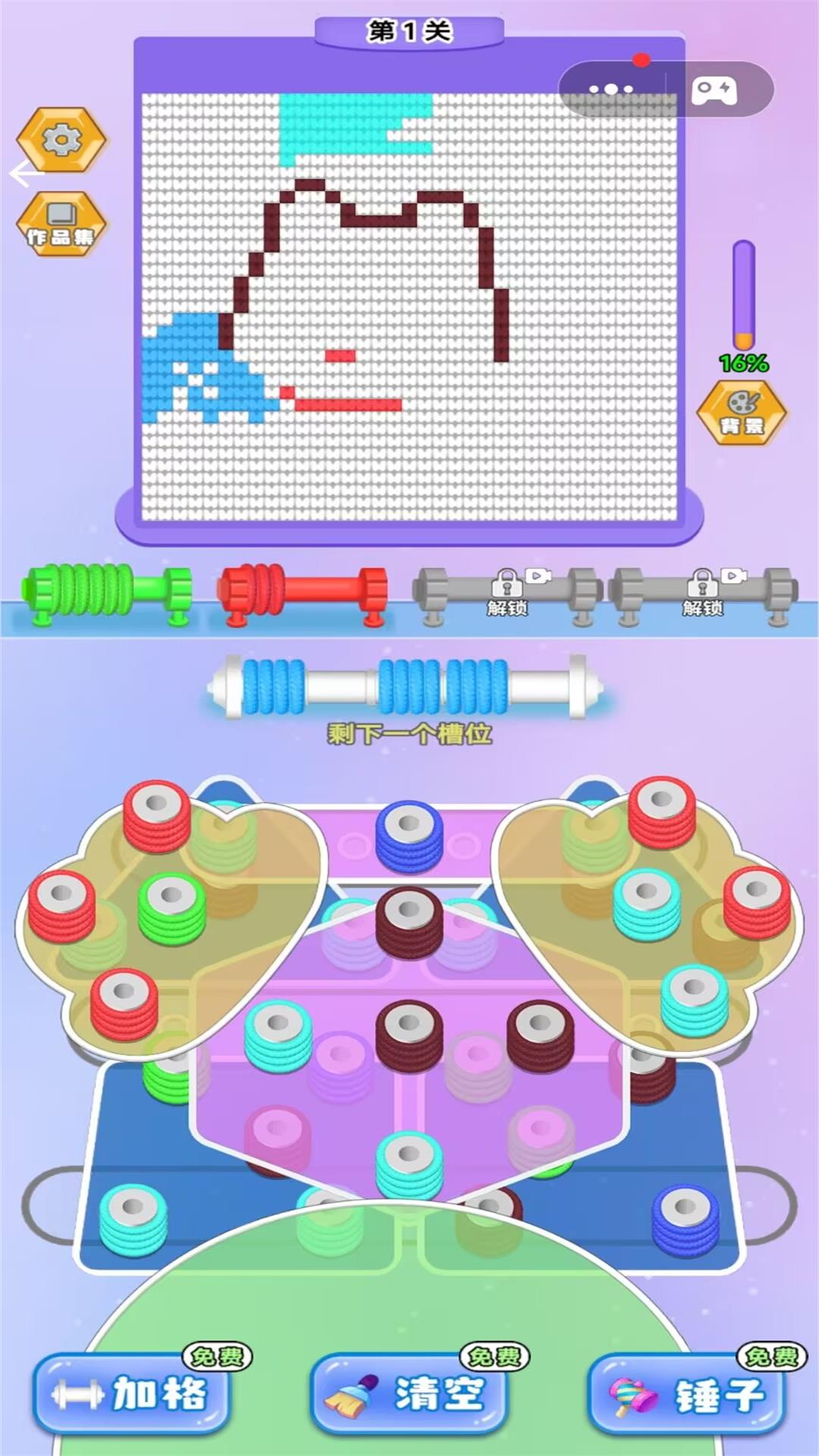Image resolution: width=819 pixels, height=1456 pixels.
Task: Use the free 清空 clear booster
Action: click(410, 1394)
